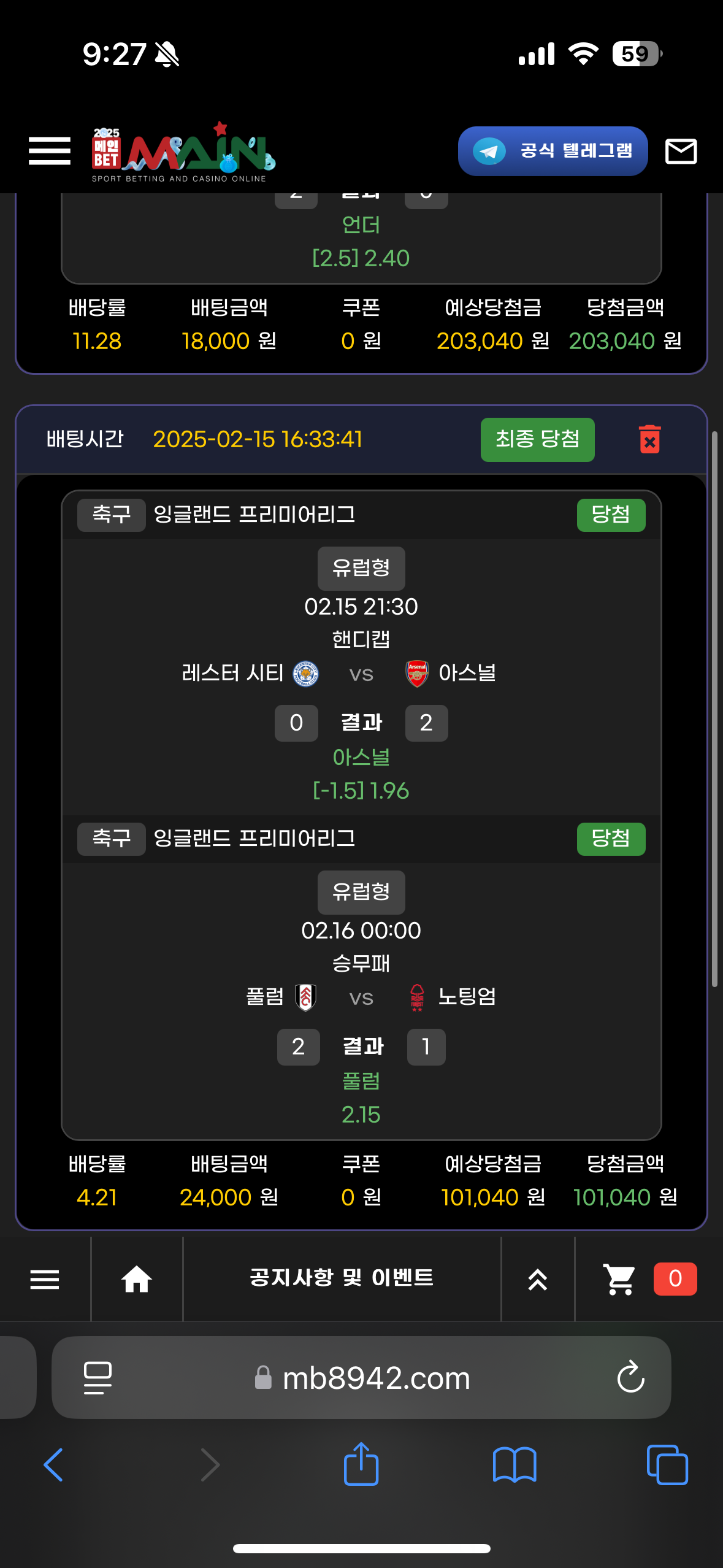Show open Safari tabs

(x=667, y=1464)
